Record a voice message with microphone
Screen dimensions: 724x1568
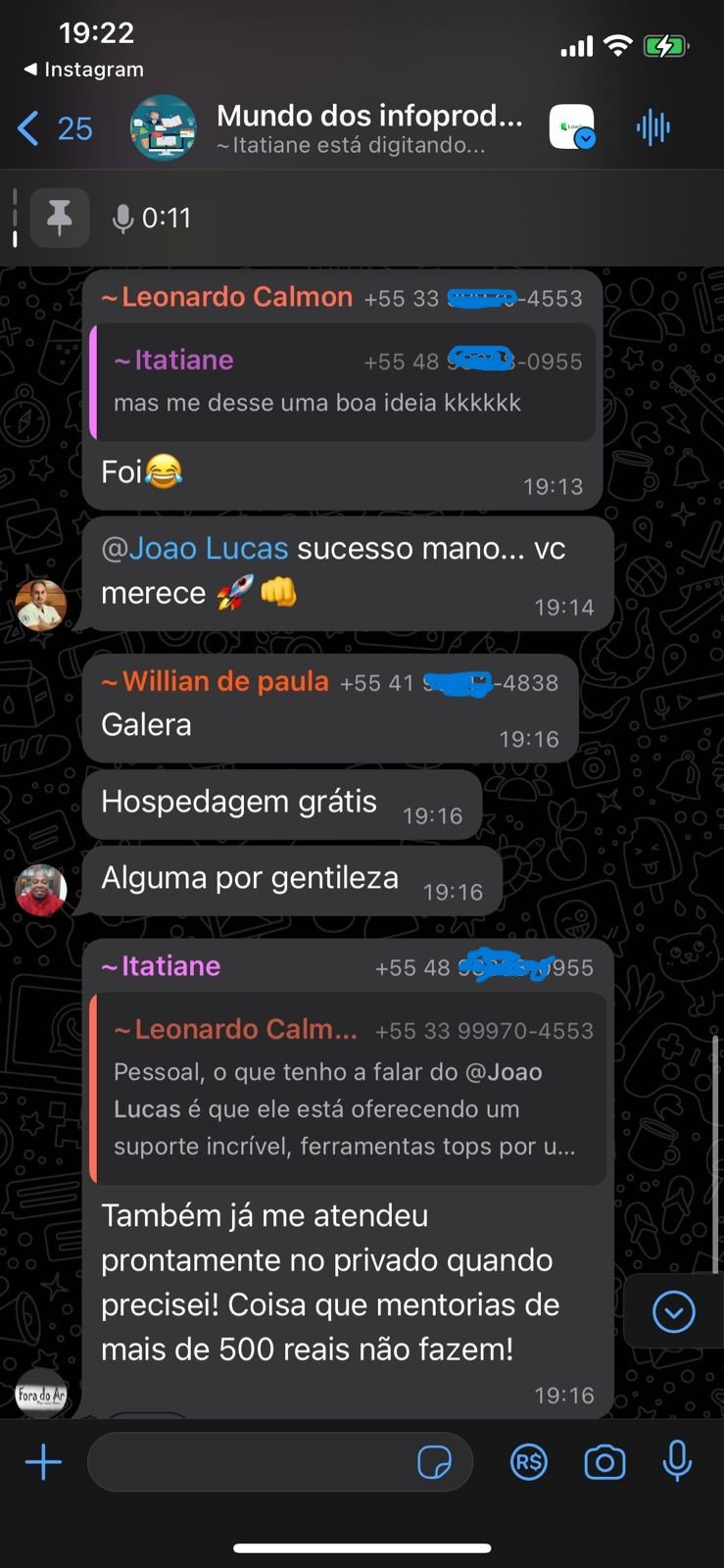point(677,1463)
